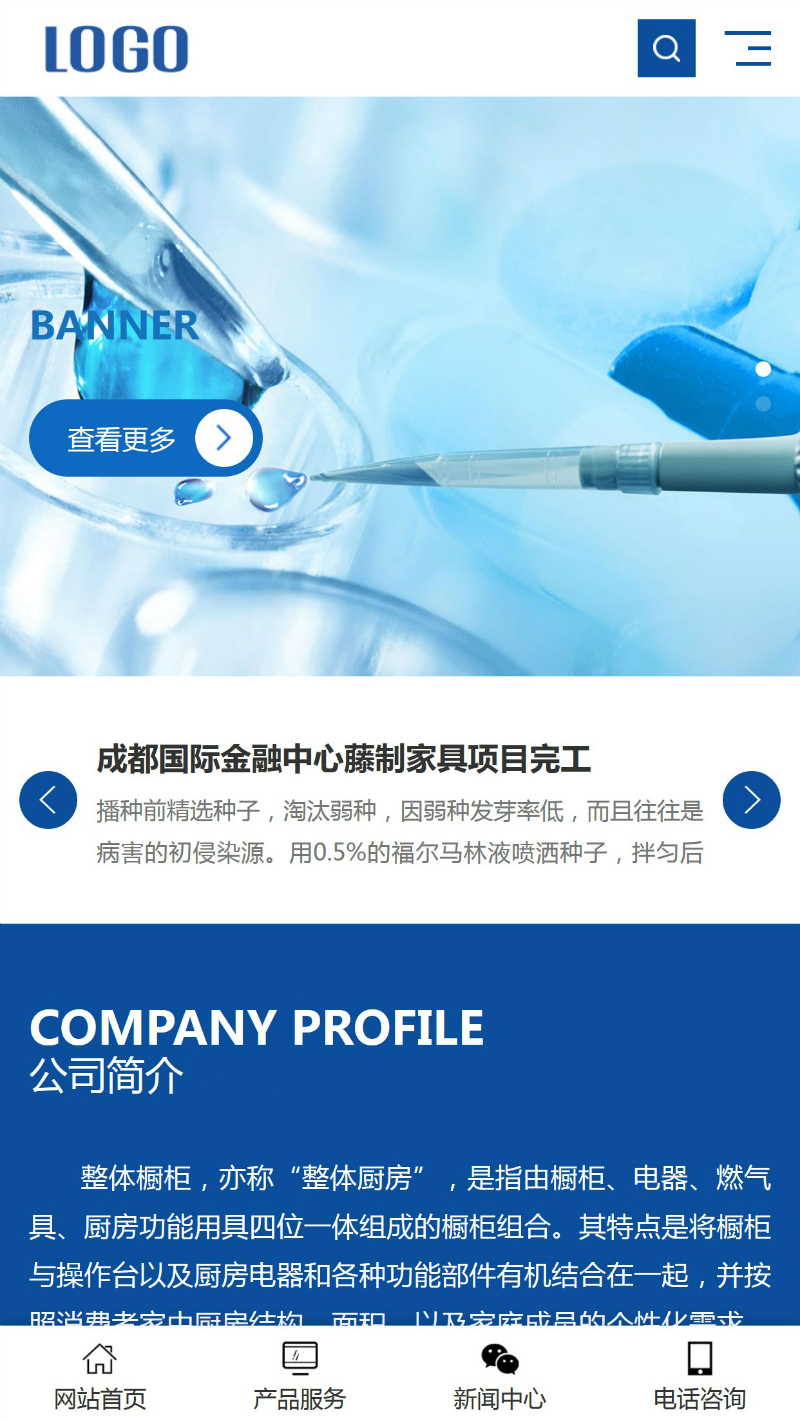The height and width of the screenshot is (1422, 800).
Task: Show the next news item with the right arrow
Action: pos(751,800)
